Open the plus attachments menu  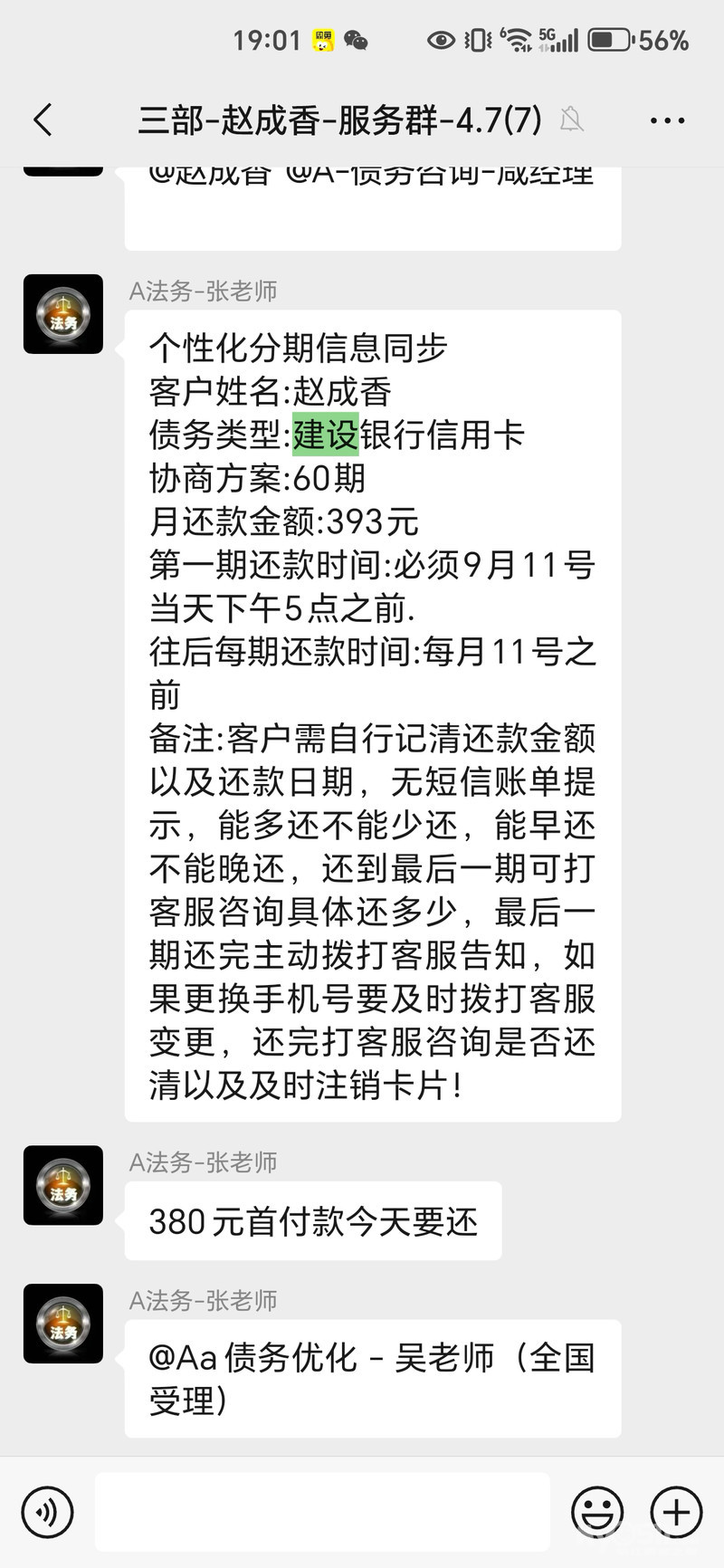pos(676,1512)
